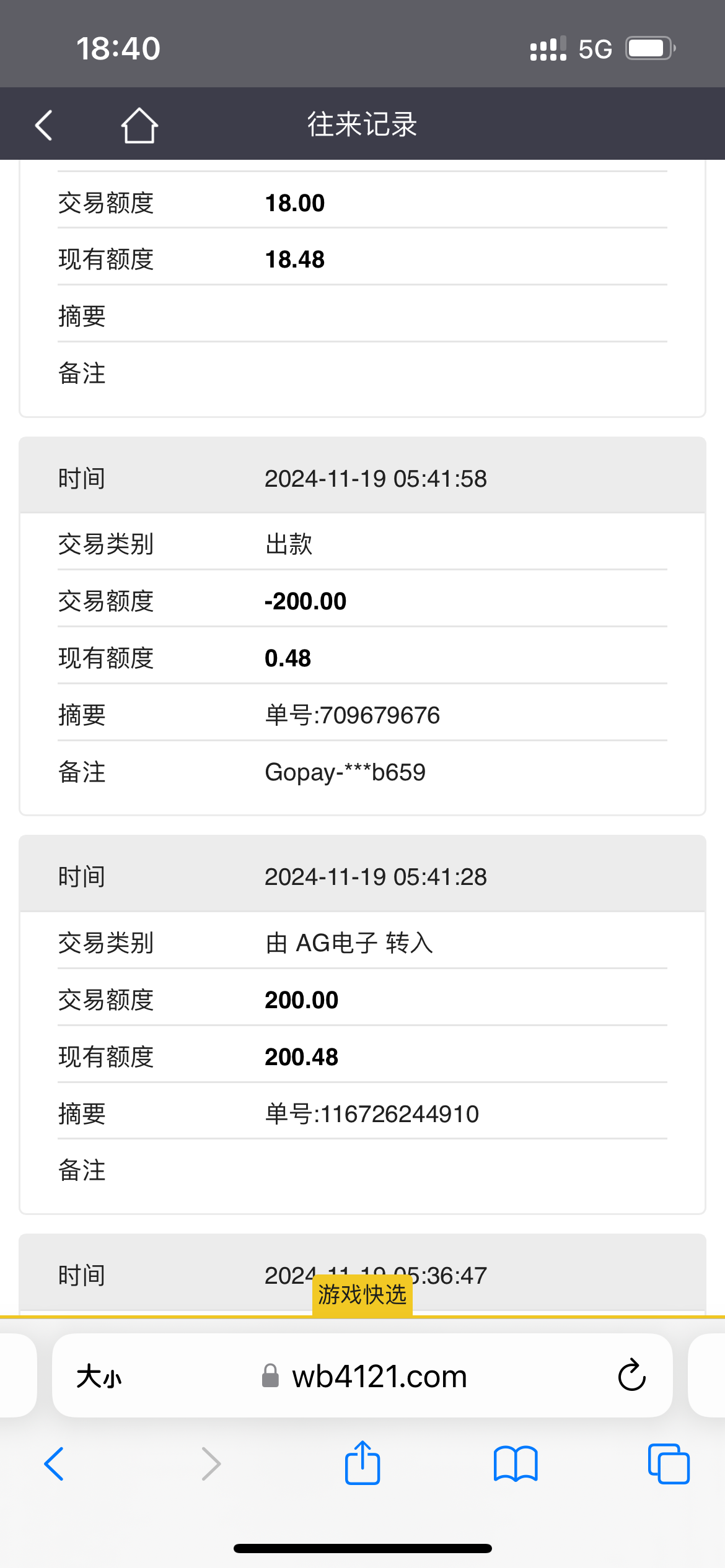Viewport: 725px width, 1568px height.
Task: Show all open Safari tabs
Action: tap(669, 1464)
